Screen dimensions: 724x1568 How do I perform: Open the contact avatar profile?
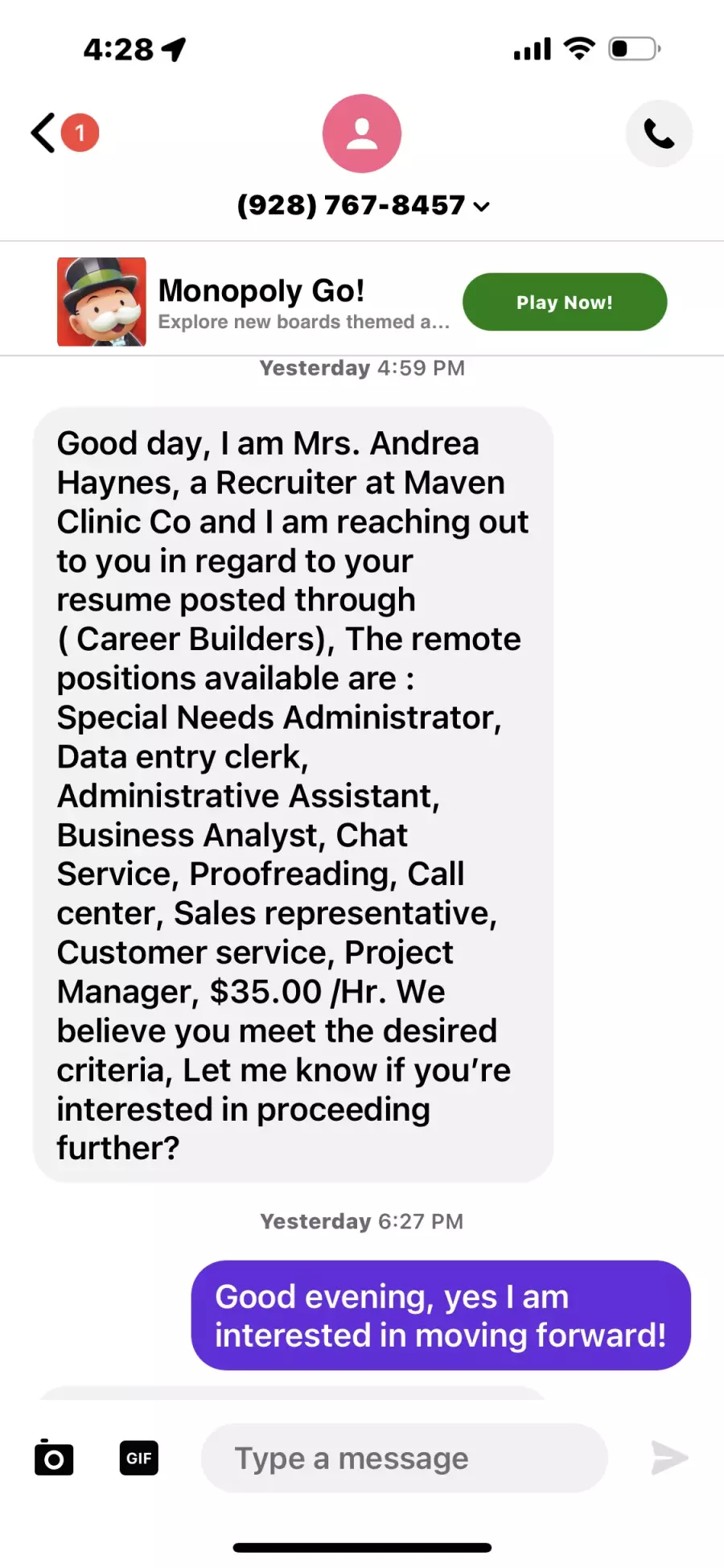(362, 134)
